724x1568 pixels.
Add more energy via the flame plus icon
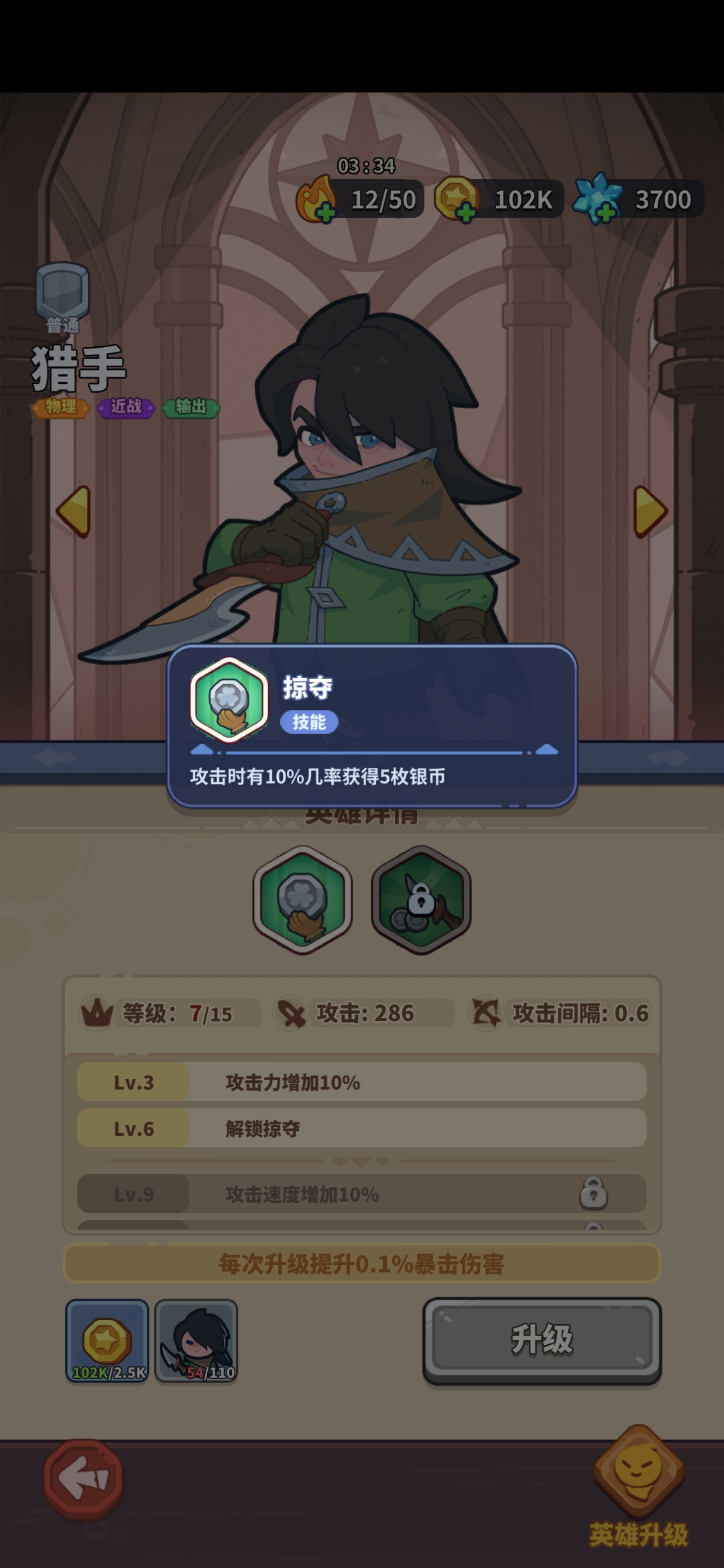tap(325, 214)
